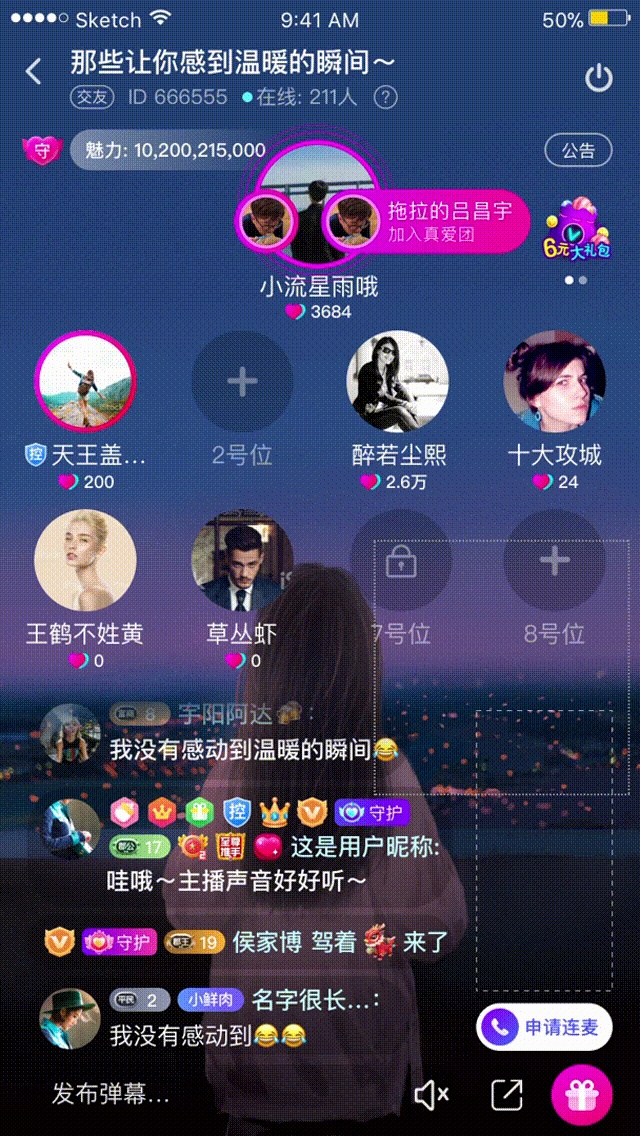Join the empty 2号位 seat
The image size is (640, 1136).
(242, 381)
